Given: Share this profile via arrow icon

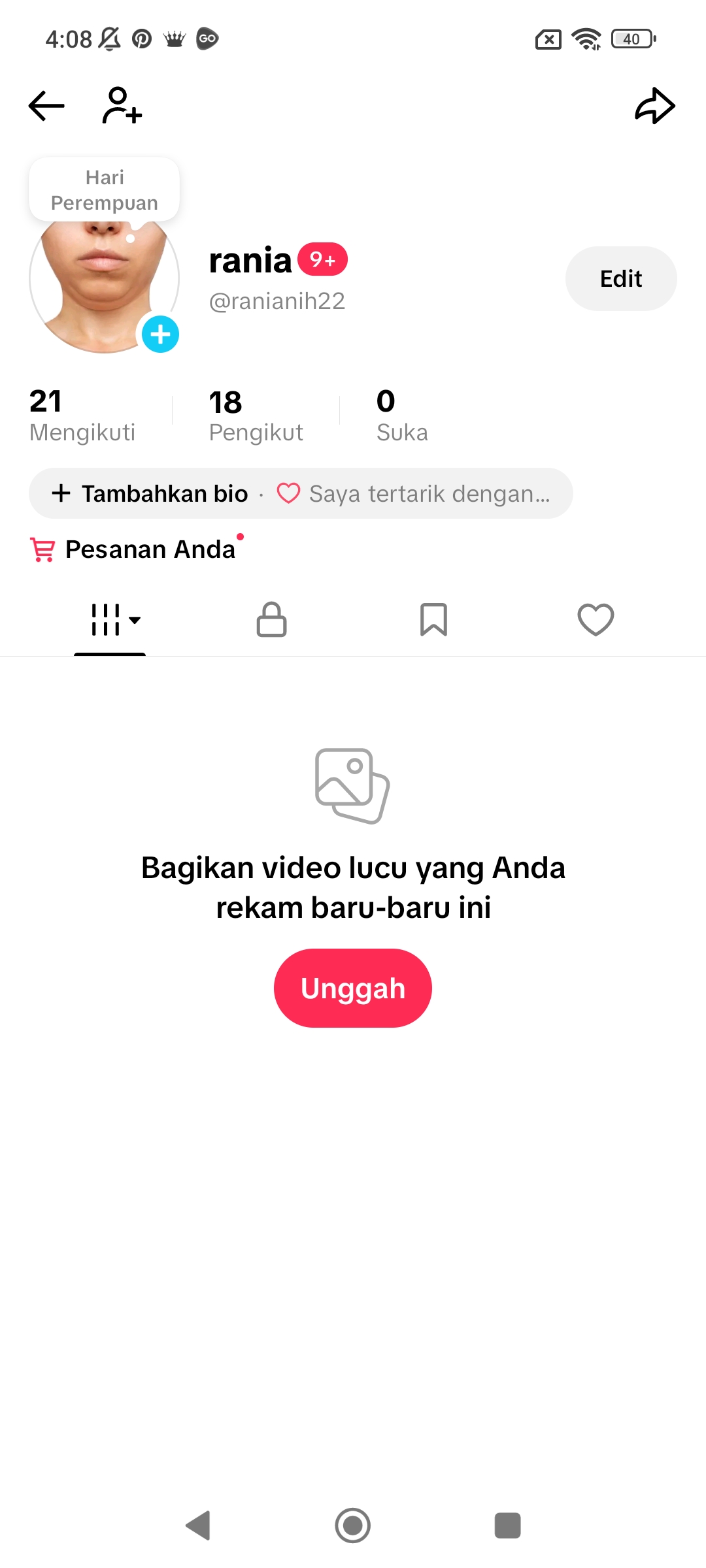Looking at the screenshot, I should 654,106.
